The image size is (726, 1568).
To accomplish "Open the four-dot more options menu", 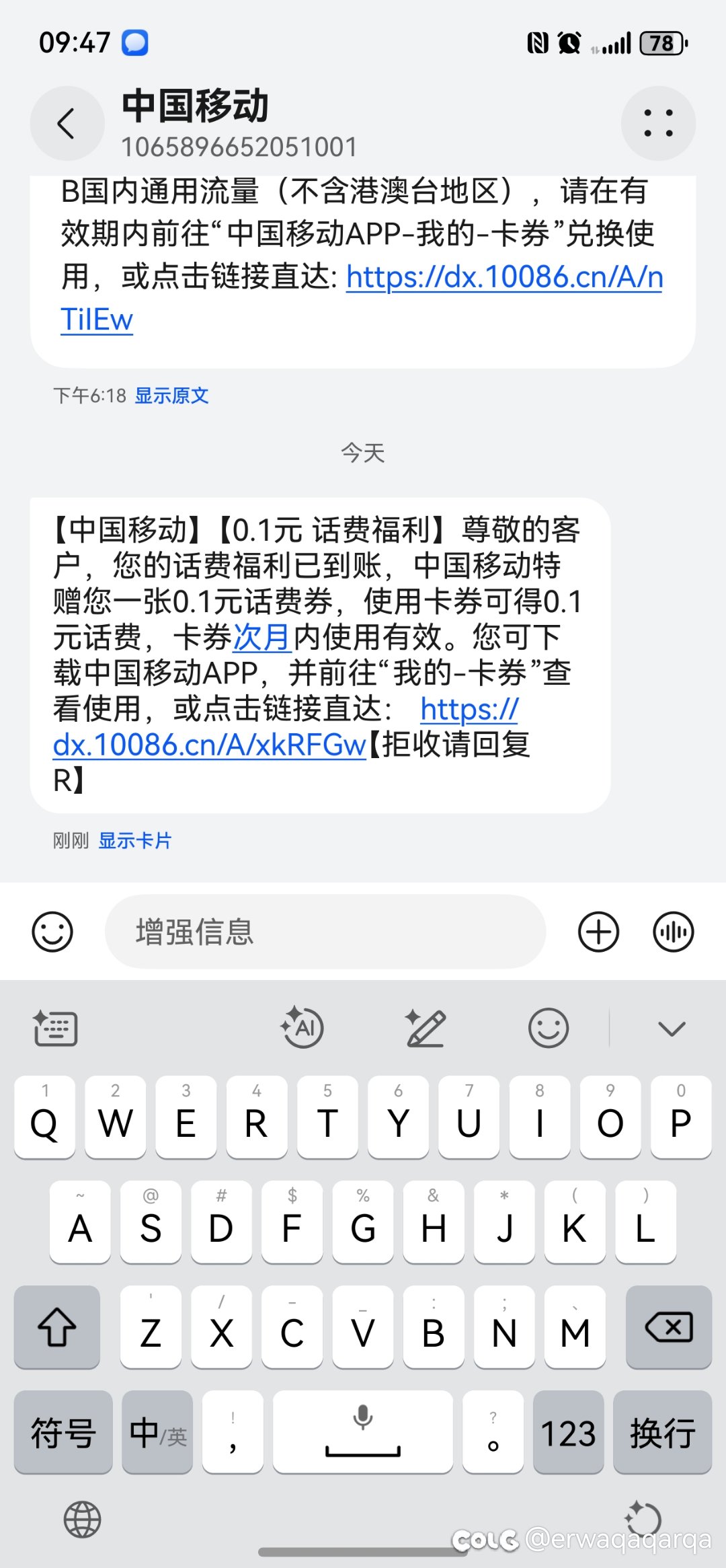I will [658, 124].
